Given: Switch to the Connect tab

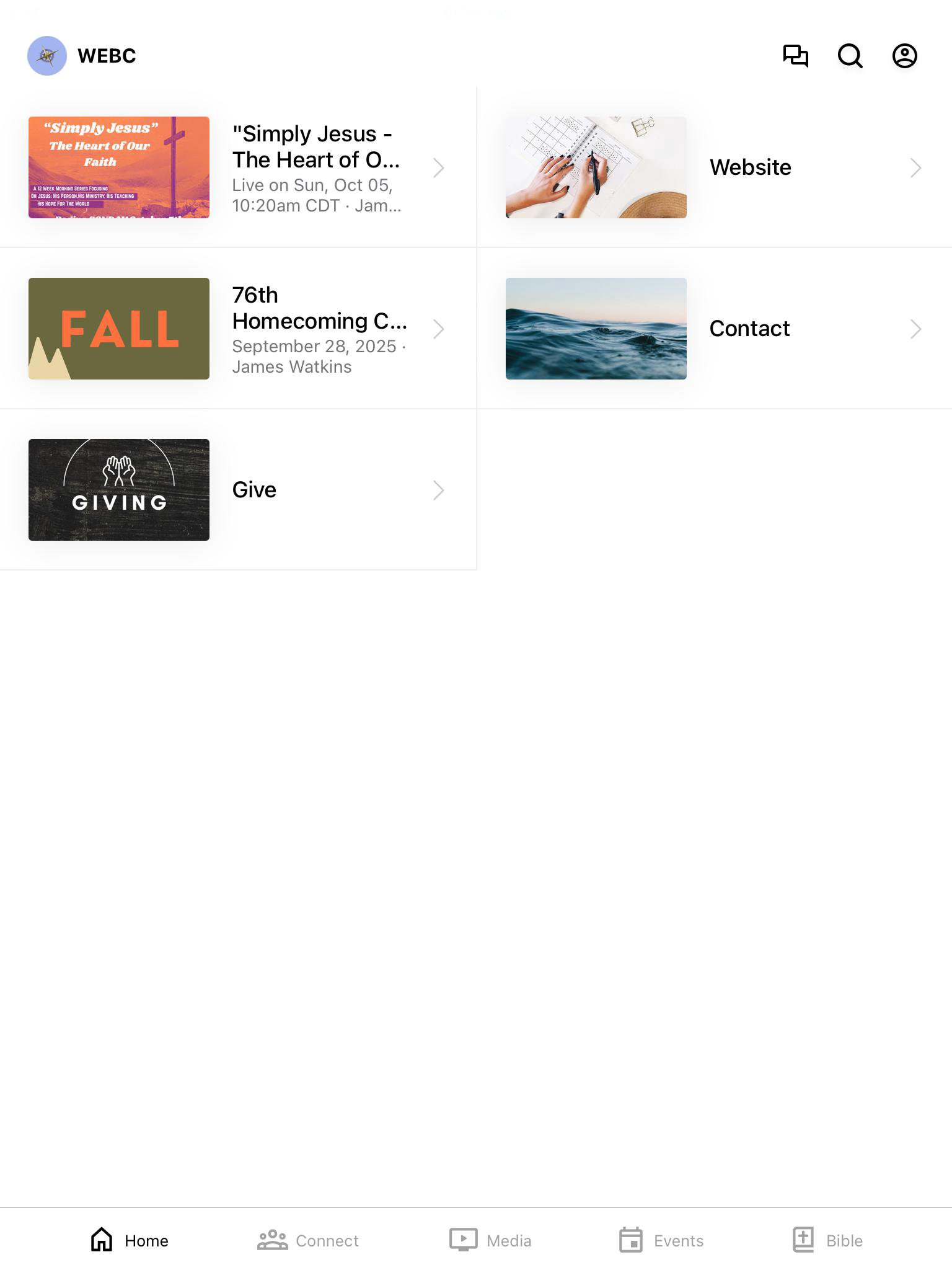Looking at the screenshot, I should click(x=308, y=1240).
